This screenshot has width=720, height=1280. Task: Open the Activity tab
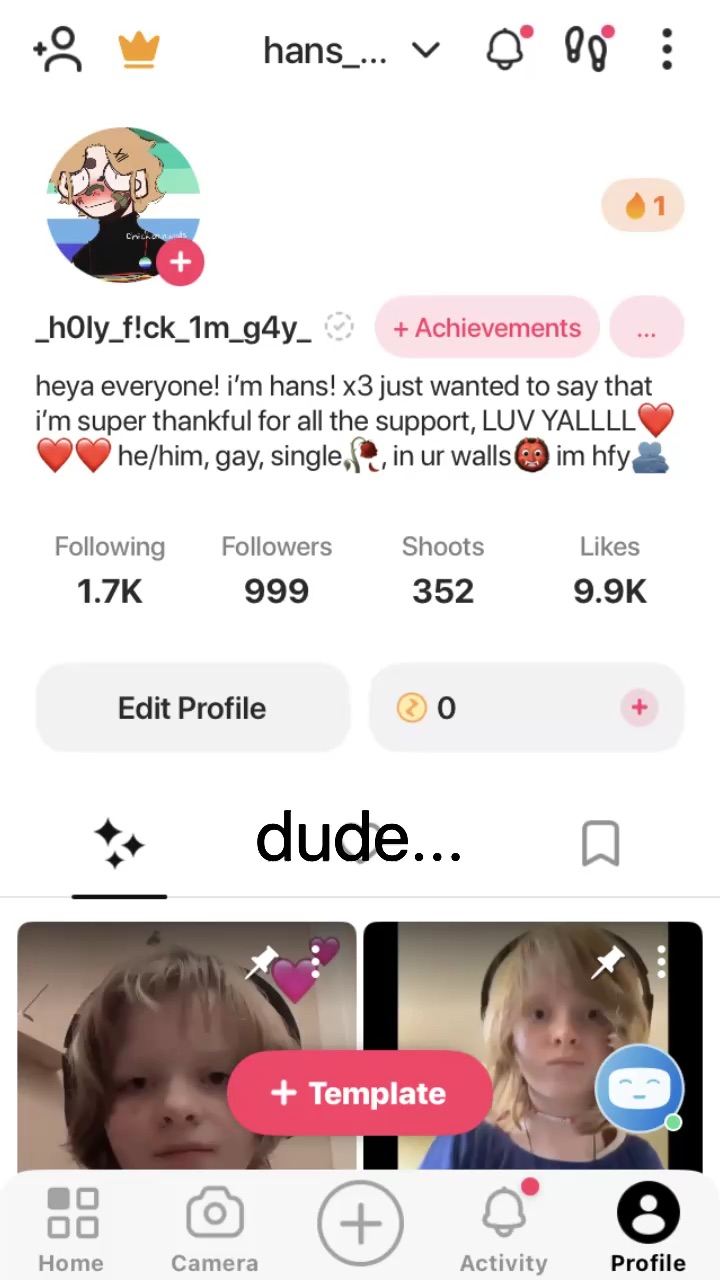(504, 1230)
